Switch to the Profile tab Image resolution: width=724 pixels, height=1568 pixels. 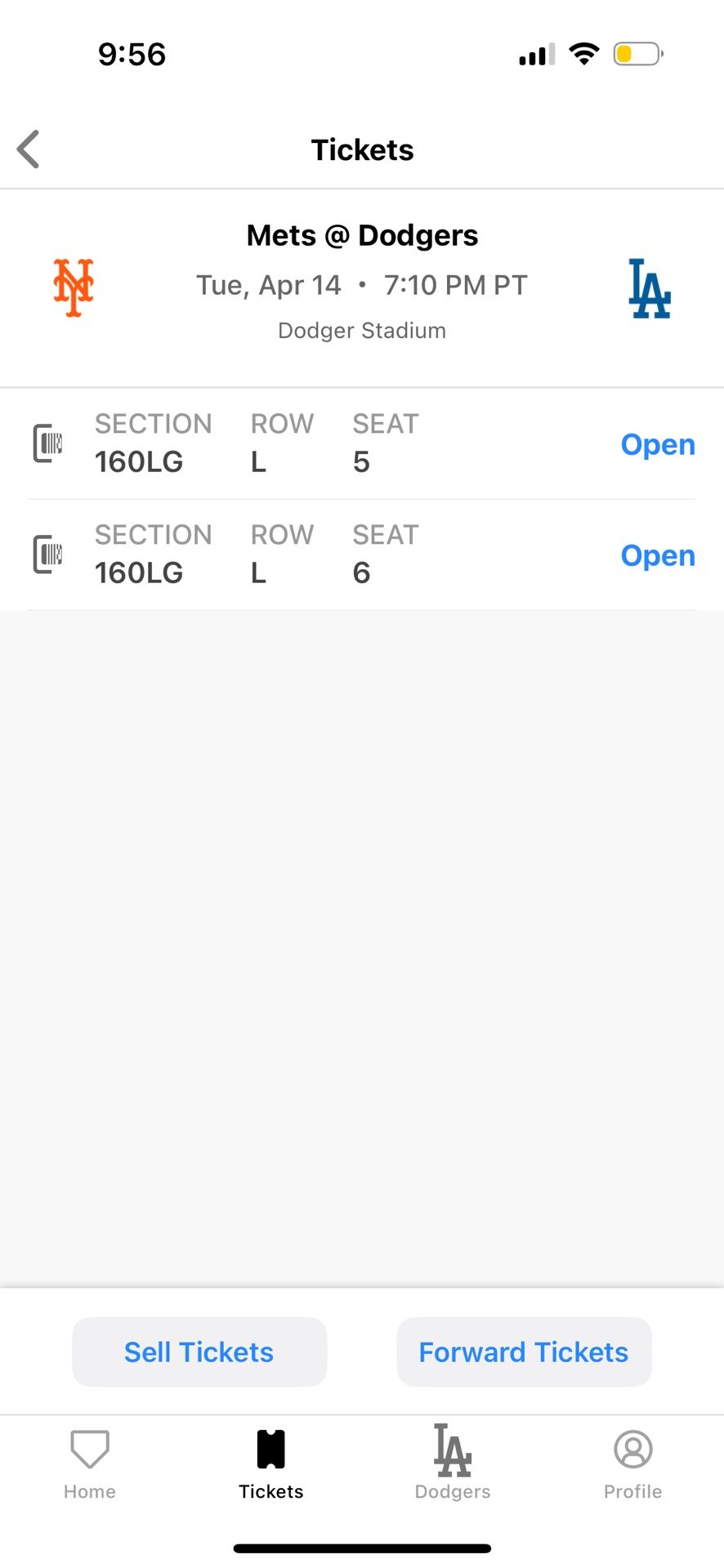[632, 1462]
